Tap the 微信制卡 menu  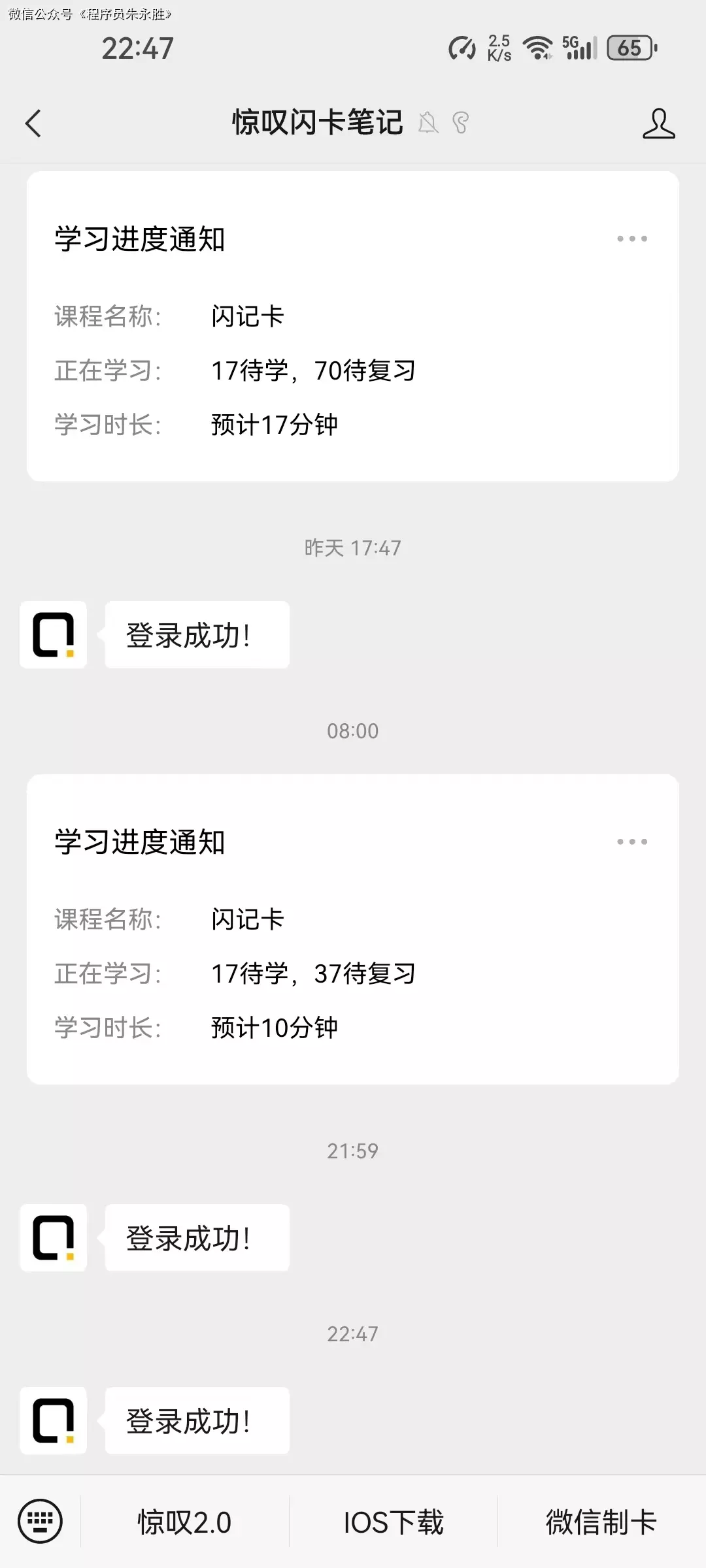pos(601,1522)
